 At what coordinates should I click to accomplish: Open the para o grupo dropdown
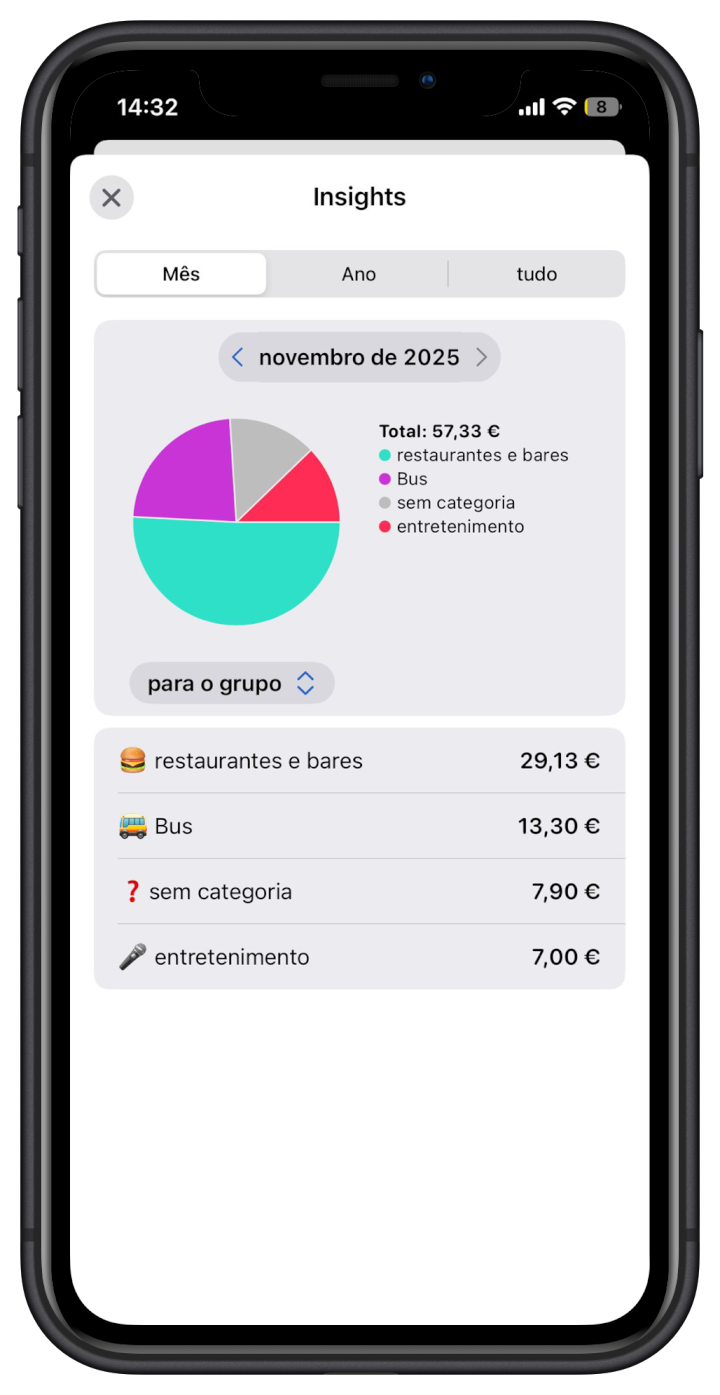coord(232,684)
